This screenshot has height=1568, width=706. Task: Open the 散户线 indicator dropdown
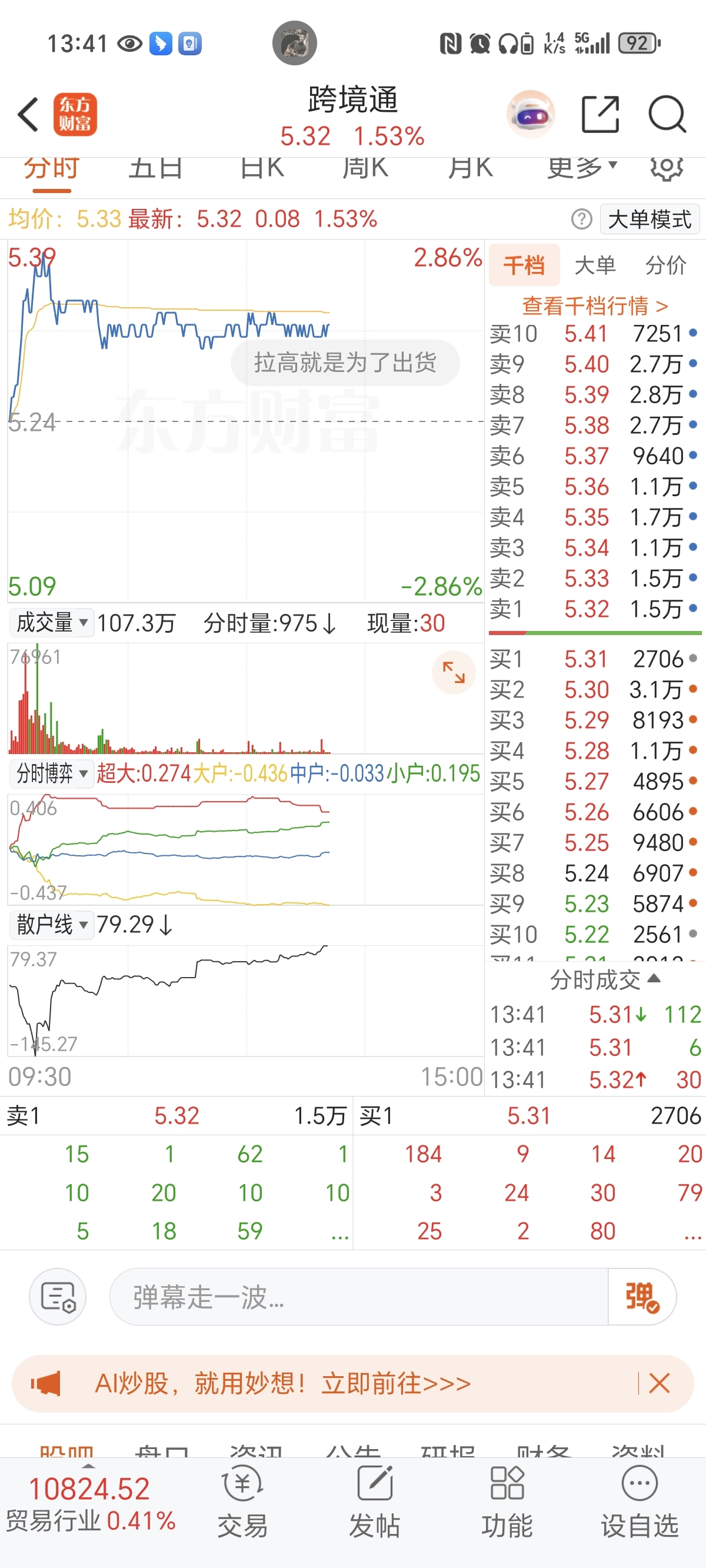tap(52, 925)
